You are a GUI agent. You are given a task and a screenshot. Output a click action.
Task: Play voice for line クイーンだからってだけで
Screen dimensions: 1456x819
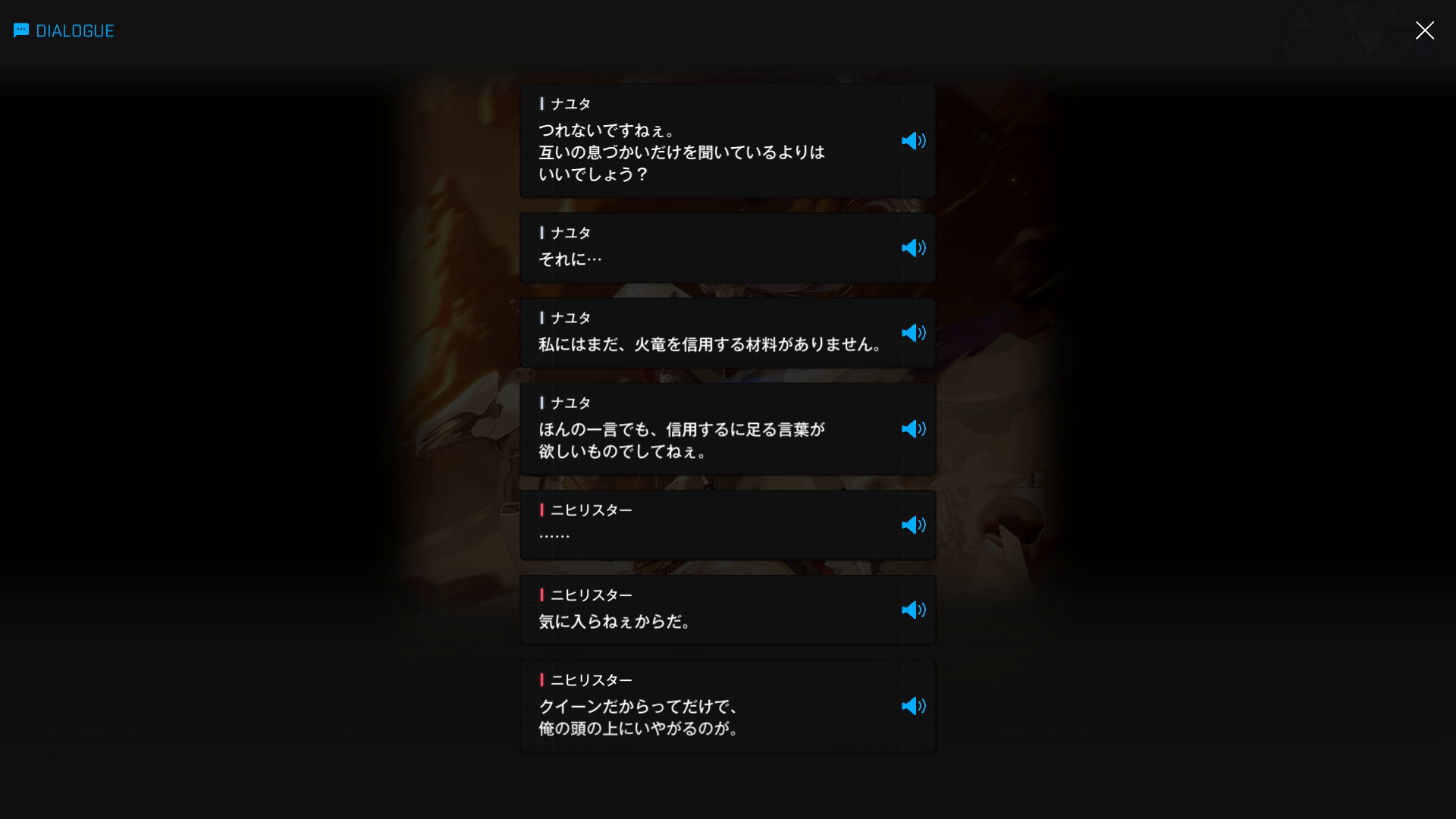pyautogui.click(x=913, y=706)
